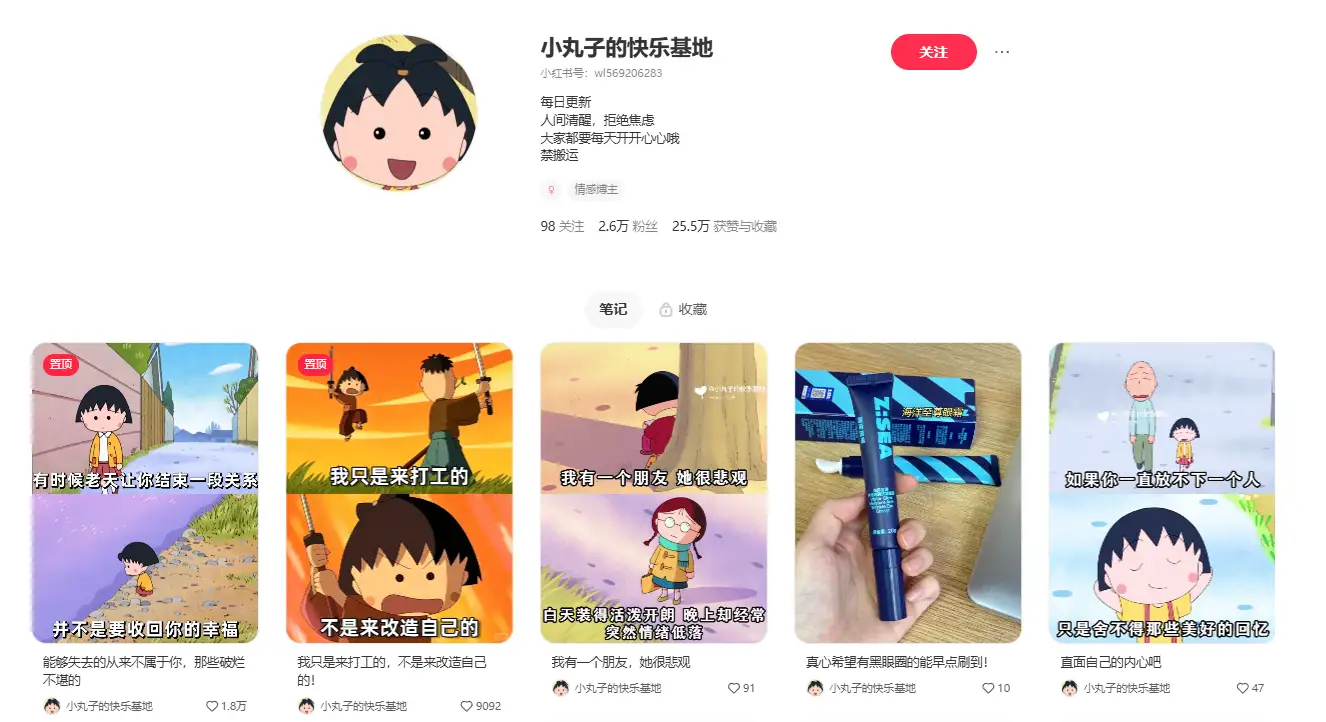Open the 粉丝 followers list

pos(628,226)
